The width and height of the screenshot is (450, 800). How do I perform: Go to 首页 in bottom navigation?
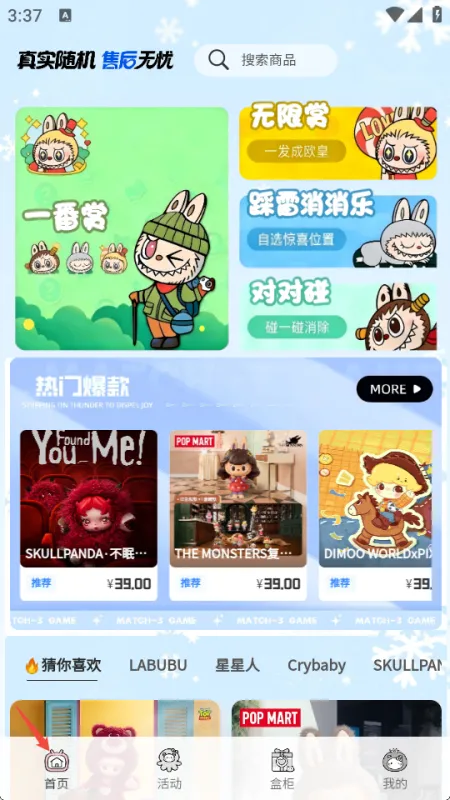pyautogui.click(x=56, y=769)
